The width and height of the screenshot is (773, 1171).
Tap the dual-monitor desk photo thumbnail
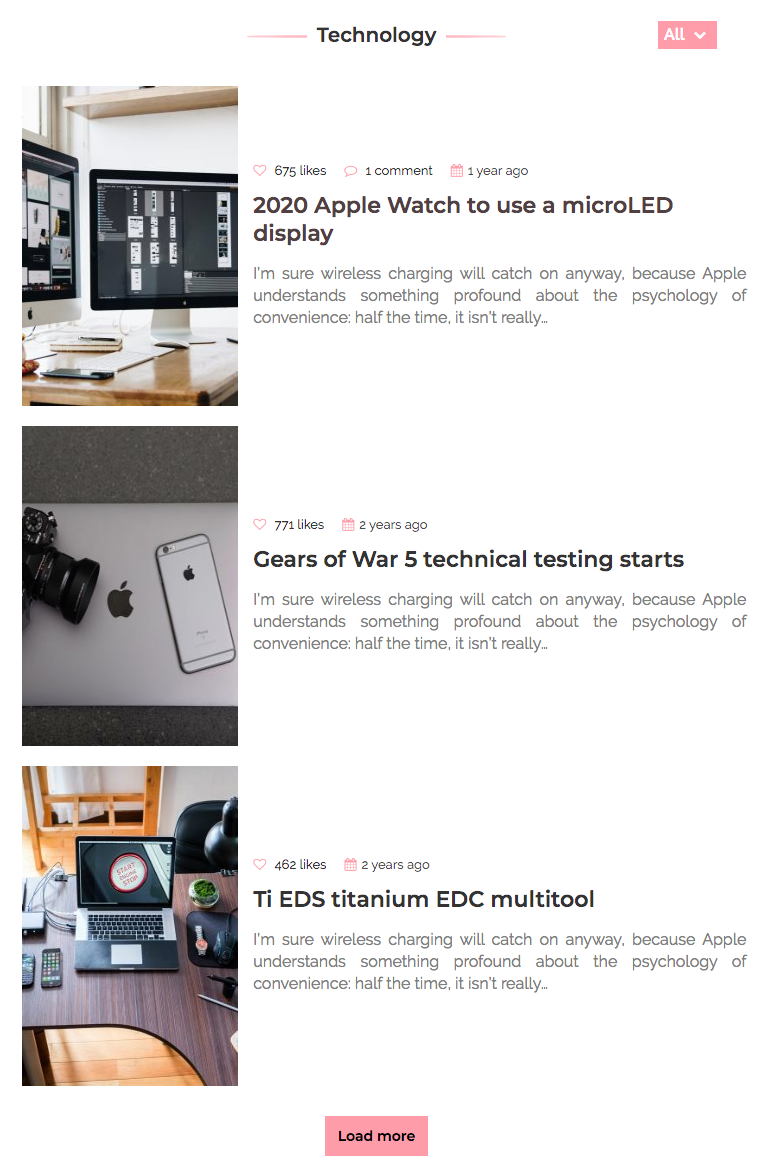(x=130, y=246)
